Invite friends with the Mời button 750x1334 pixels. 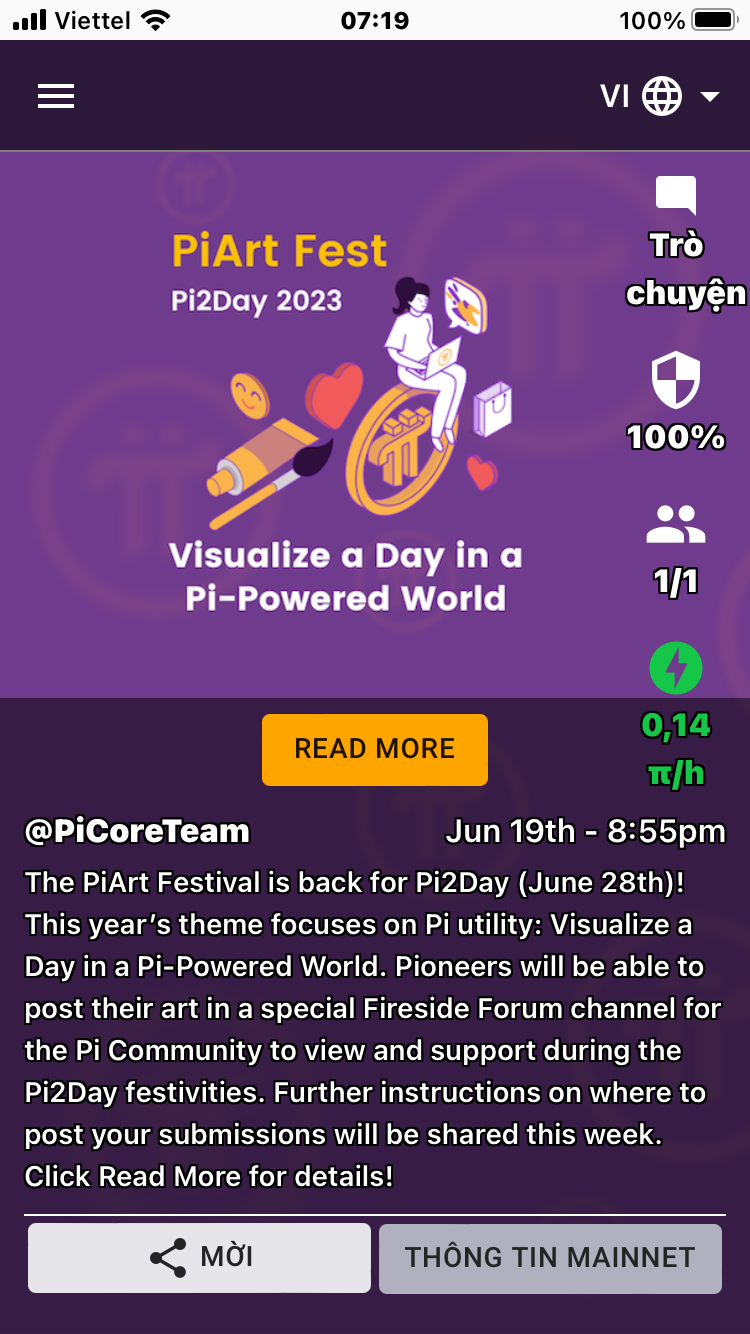pyautogui.click(x=199, y=1258)
